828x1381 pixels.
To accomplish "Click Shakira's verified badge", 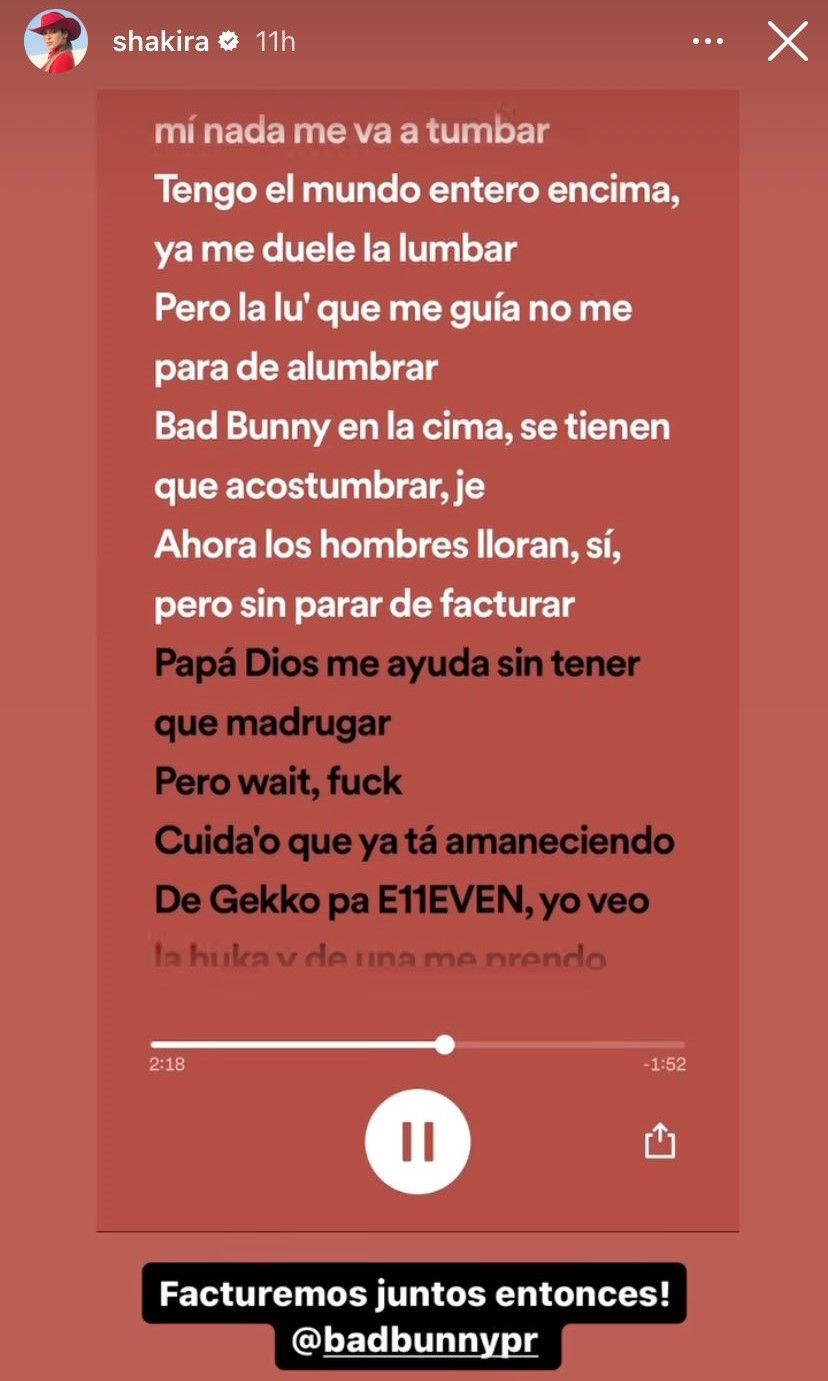I will [x=231, y=41].
